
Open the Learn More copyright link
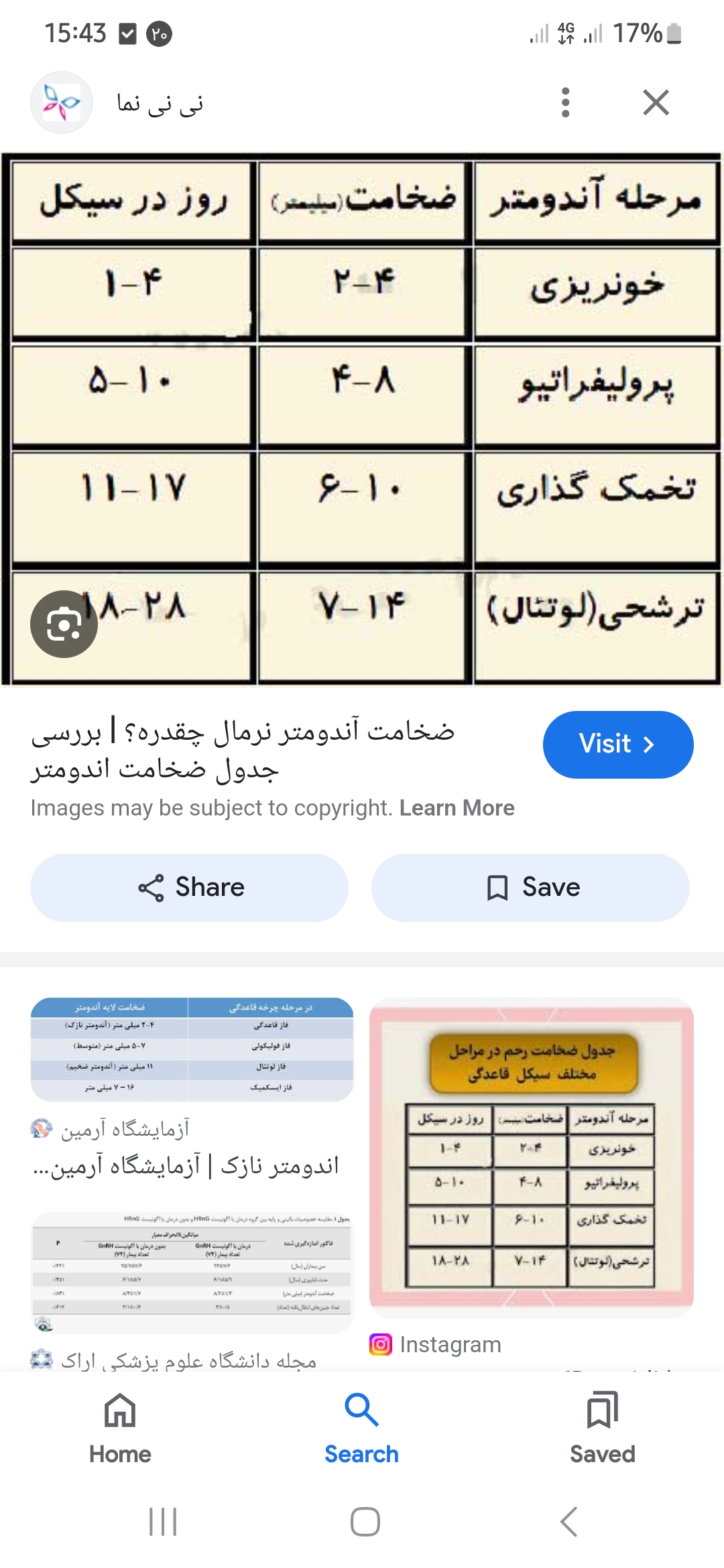(457, 808)
